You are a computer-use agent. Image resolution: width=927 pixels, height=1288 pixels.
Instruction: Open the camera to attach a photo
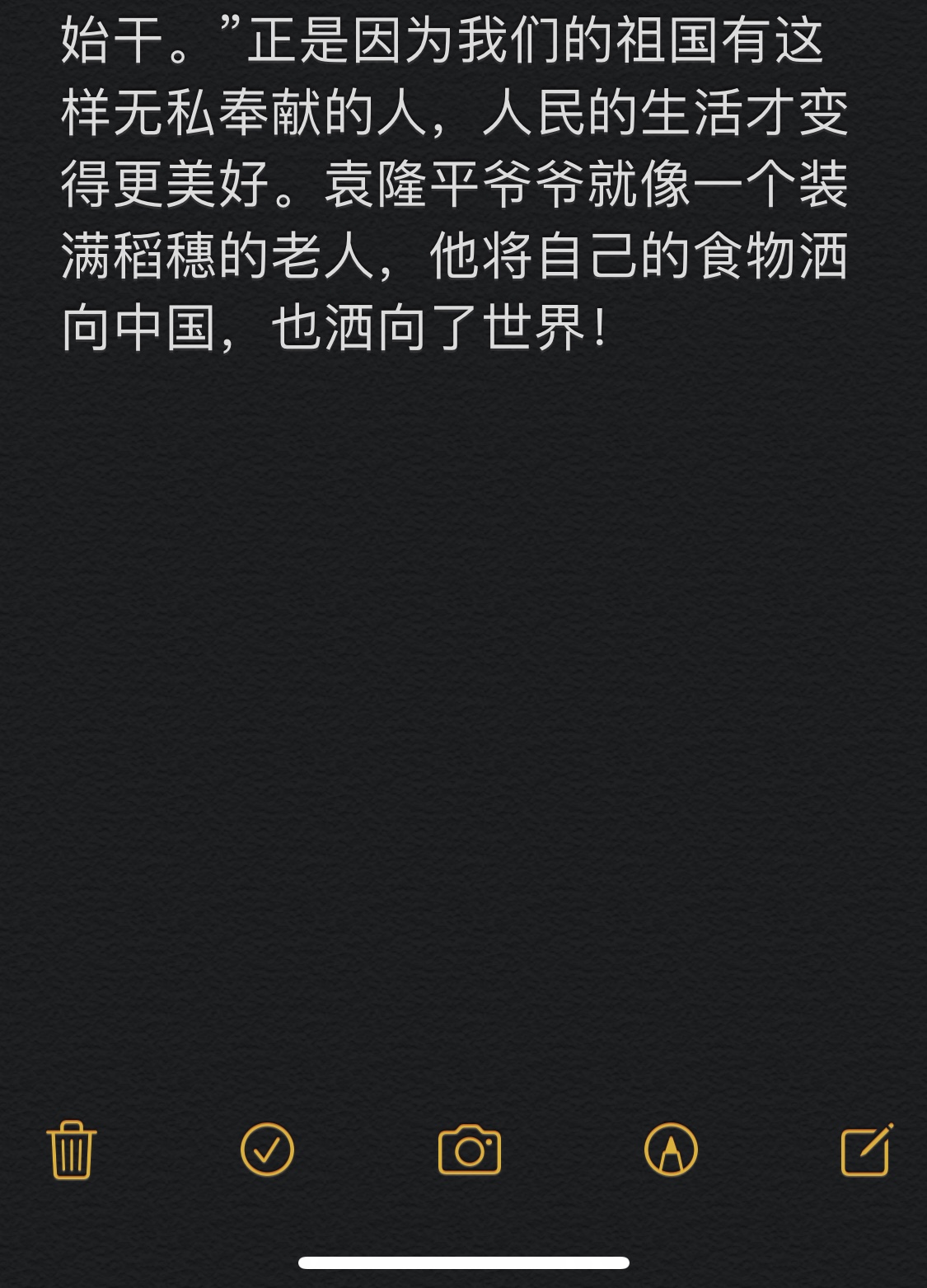tap(469, 1150)
